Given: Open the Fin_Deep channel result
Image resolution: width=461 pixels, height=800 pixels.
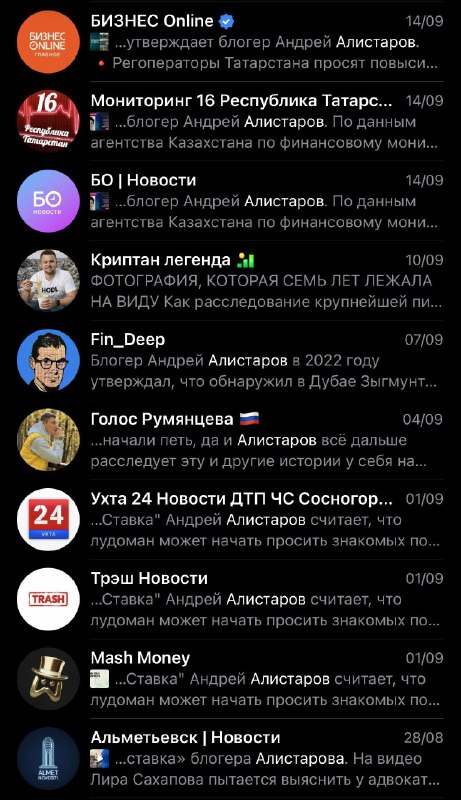Looking at the screenshot, I should 230,360.
